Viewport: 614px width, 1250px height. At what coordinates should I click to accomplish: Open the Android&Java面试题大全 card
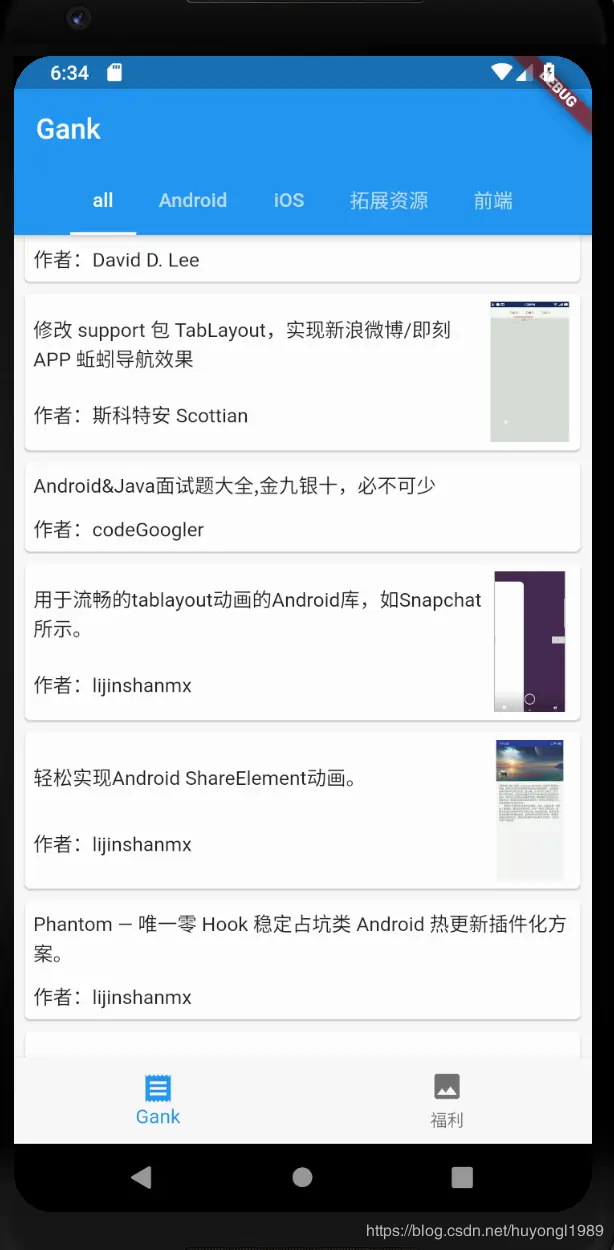pyautogui.click(x=302, y=507)
